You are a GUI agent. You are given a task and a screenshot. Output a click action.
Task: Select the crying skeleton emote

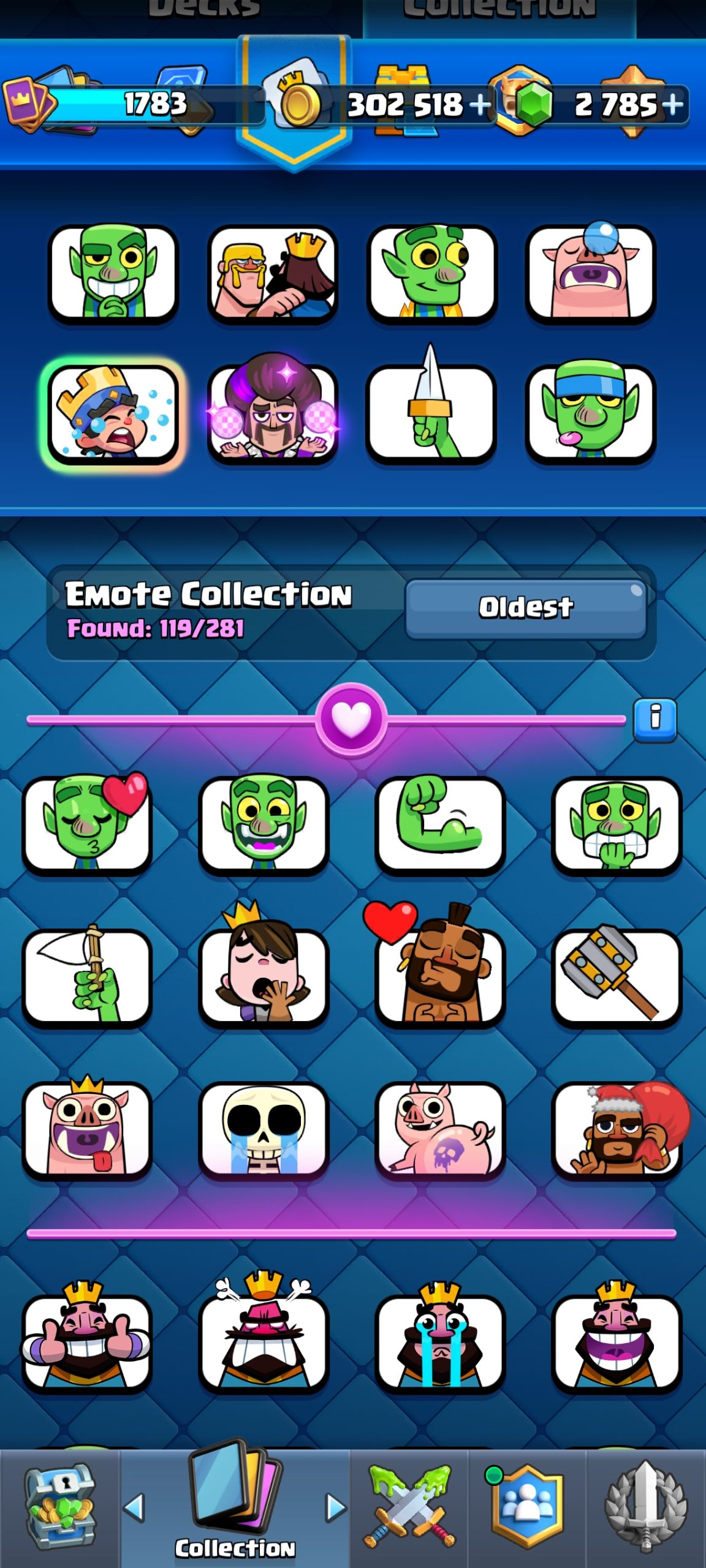(x=264, y=1129)
